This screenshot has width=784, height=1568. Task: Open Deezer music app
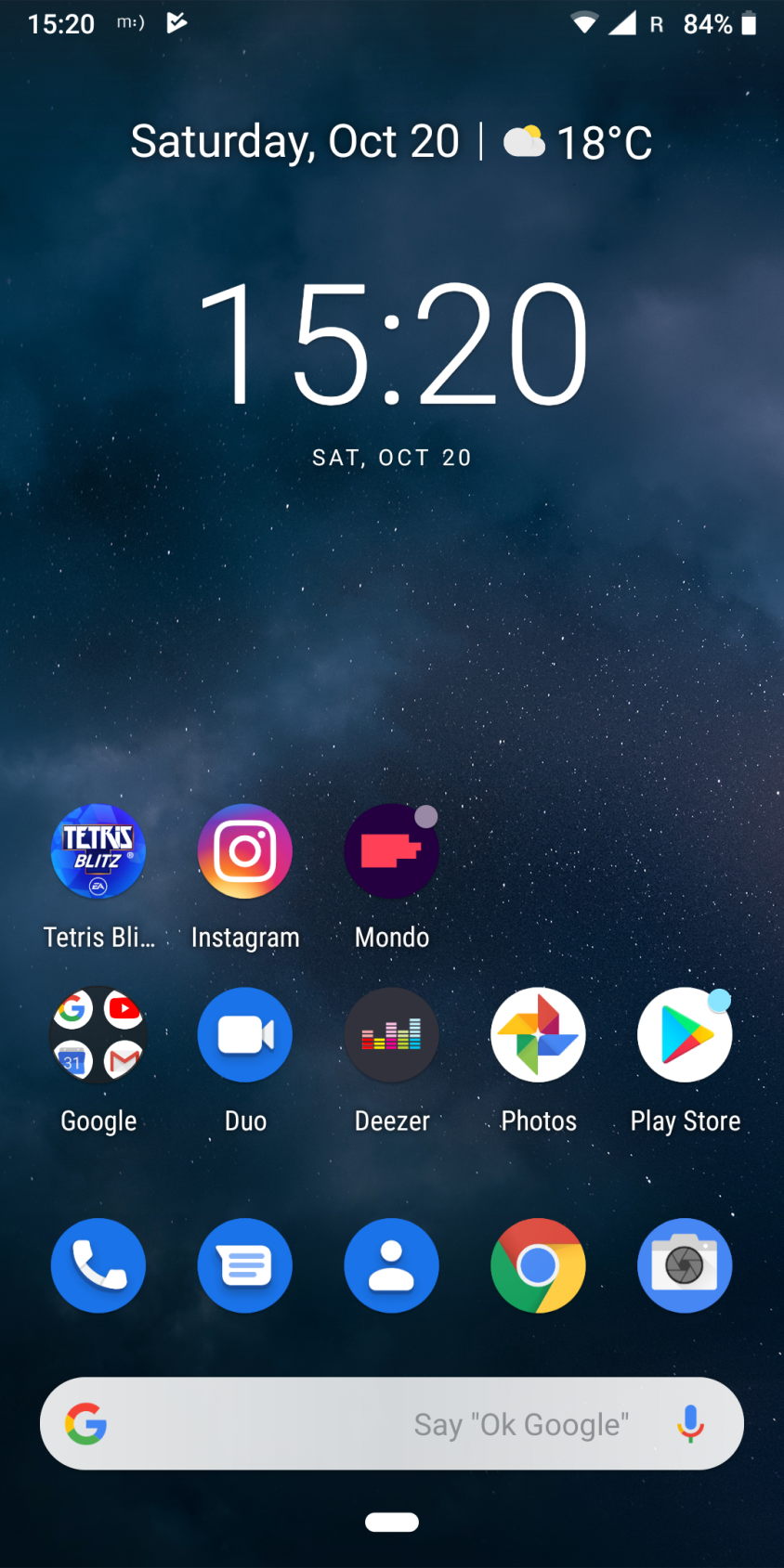pos(391,1034)
